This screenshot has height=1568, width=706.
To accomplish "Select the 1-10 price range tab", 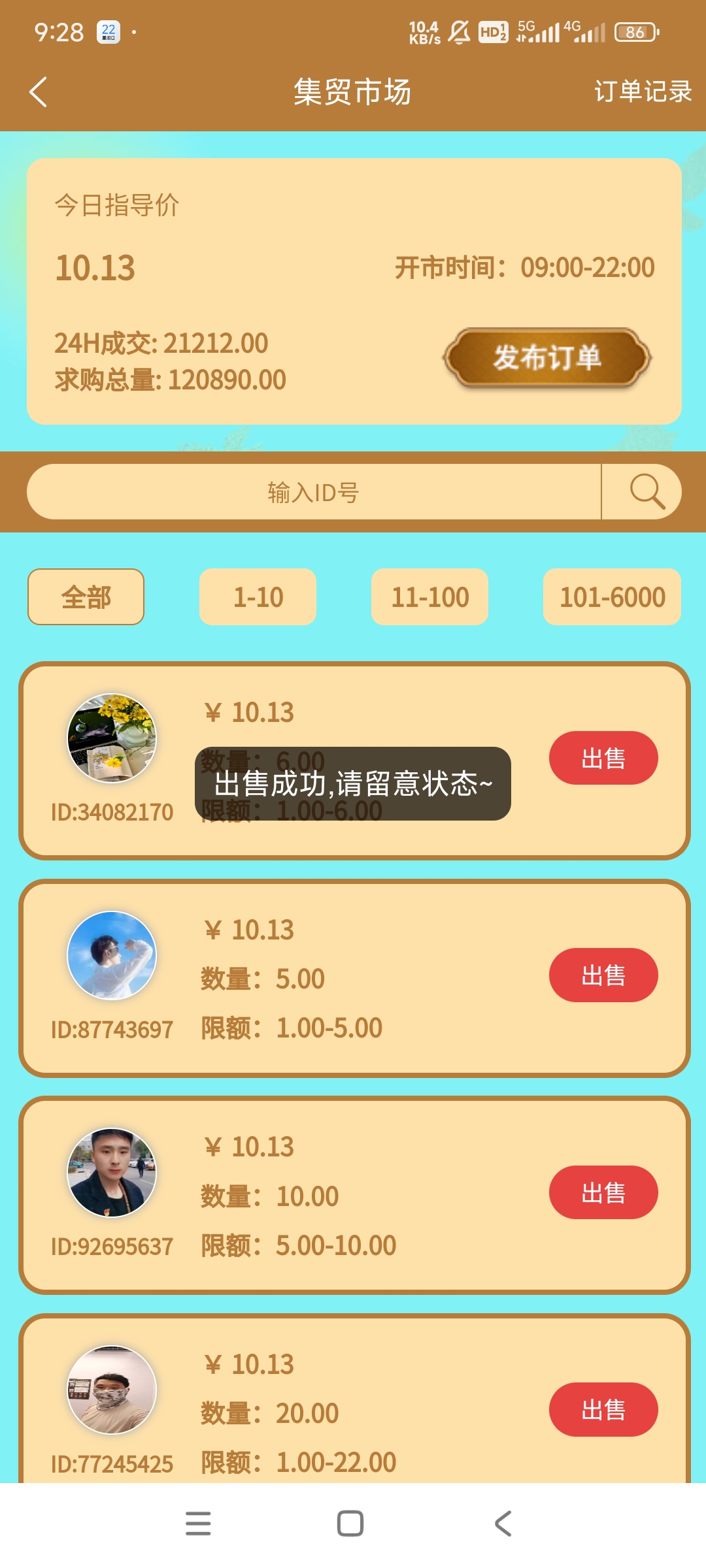I will coord(258,596).
